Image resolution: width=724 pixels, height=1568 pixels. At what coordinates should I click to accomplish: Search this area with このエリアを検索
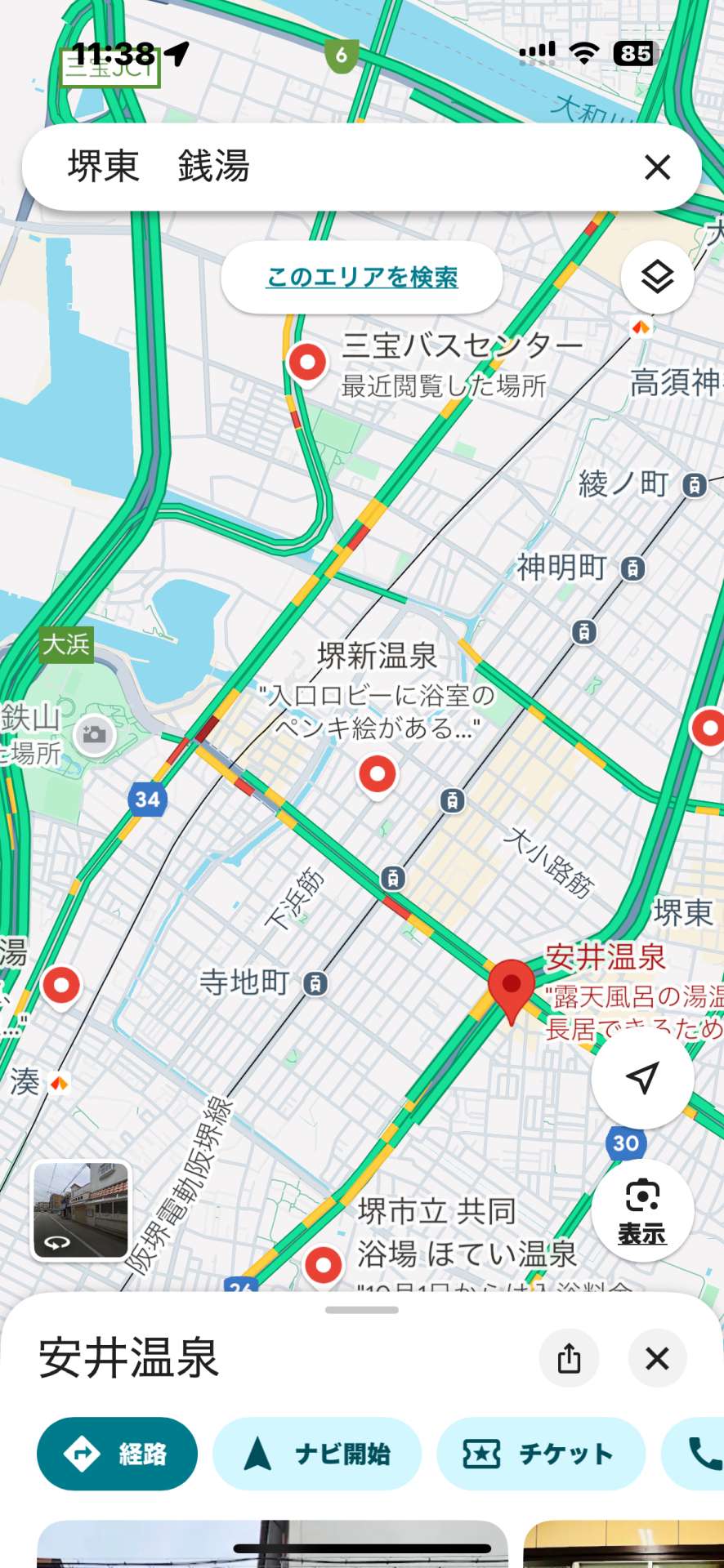(x=362, y=278)
